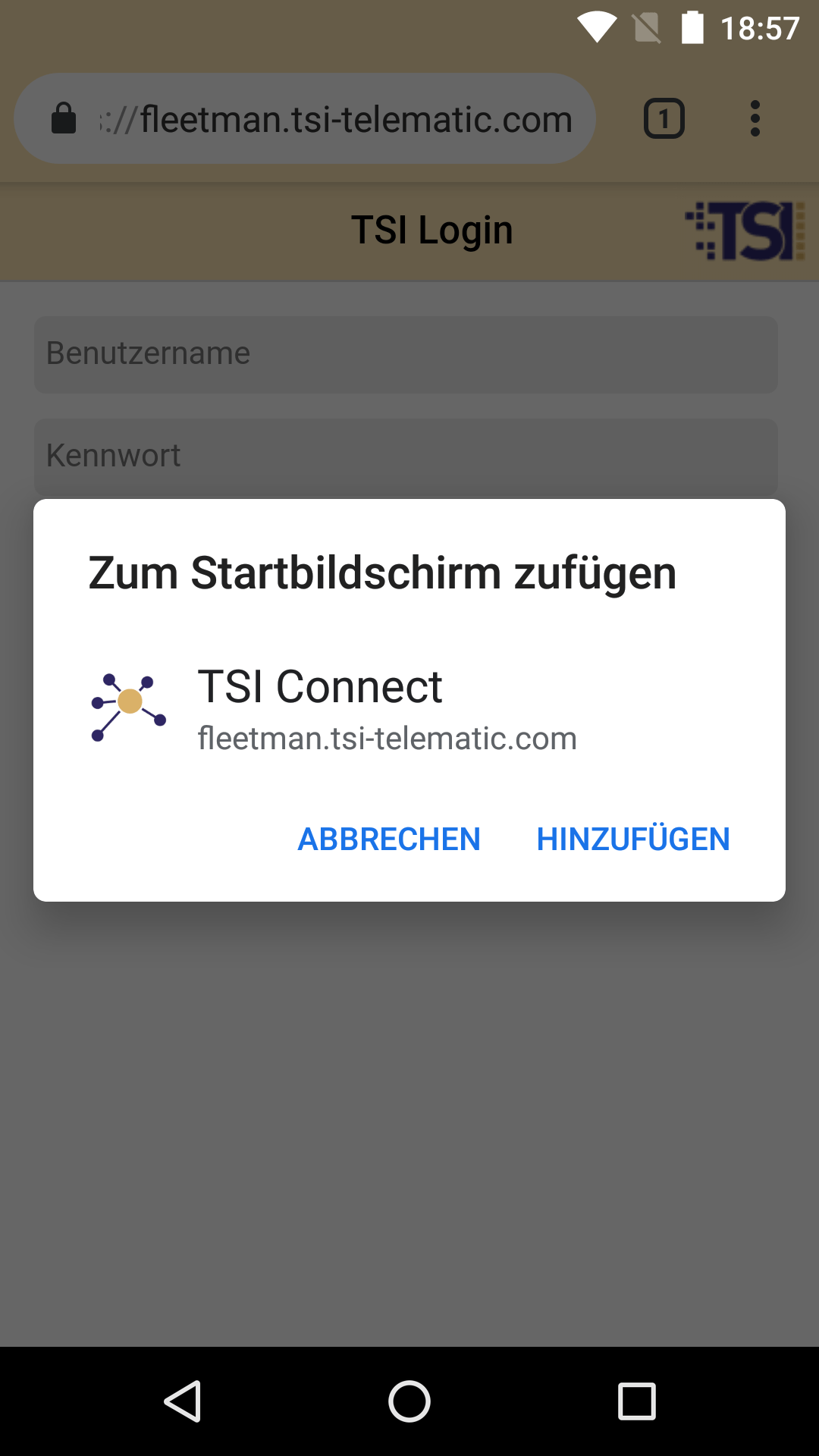Viewport: 819px width, 1456px height.
Task: Focus the Kennwort field
Action: 406,457
